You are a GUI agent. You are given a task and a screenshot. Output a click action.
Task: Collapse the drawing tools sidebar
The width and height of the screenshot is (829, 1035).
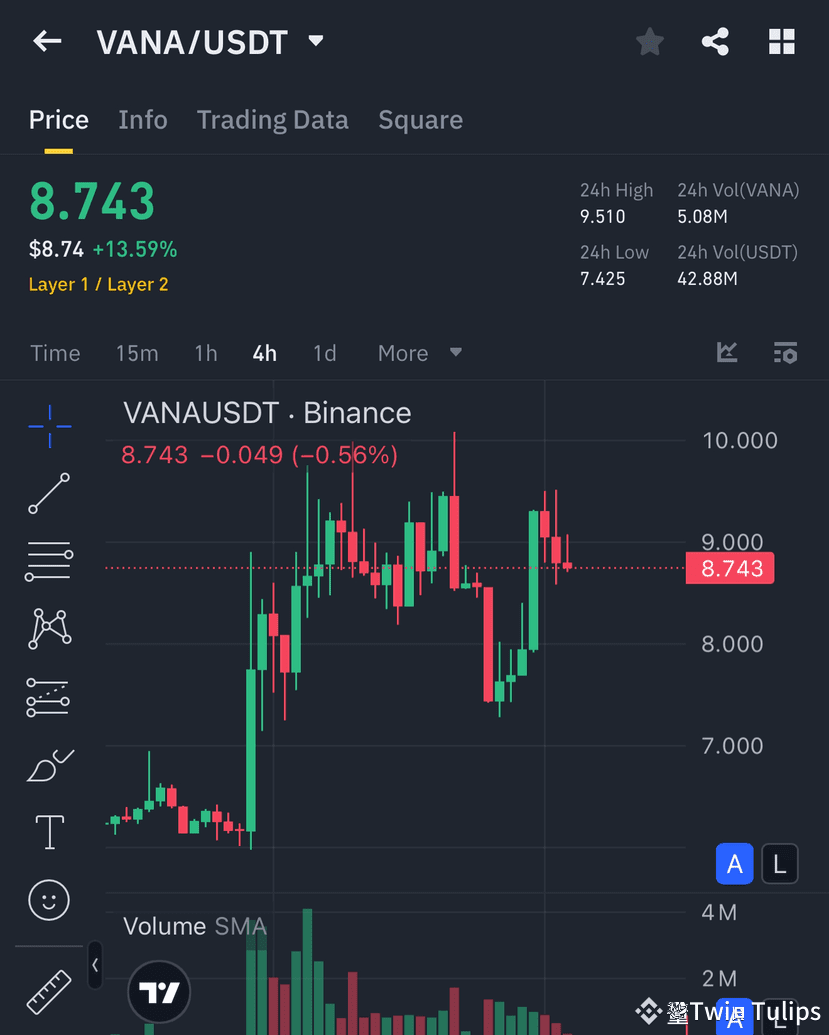coord(95,966)
